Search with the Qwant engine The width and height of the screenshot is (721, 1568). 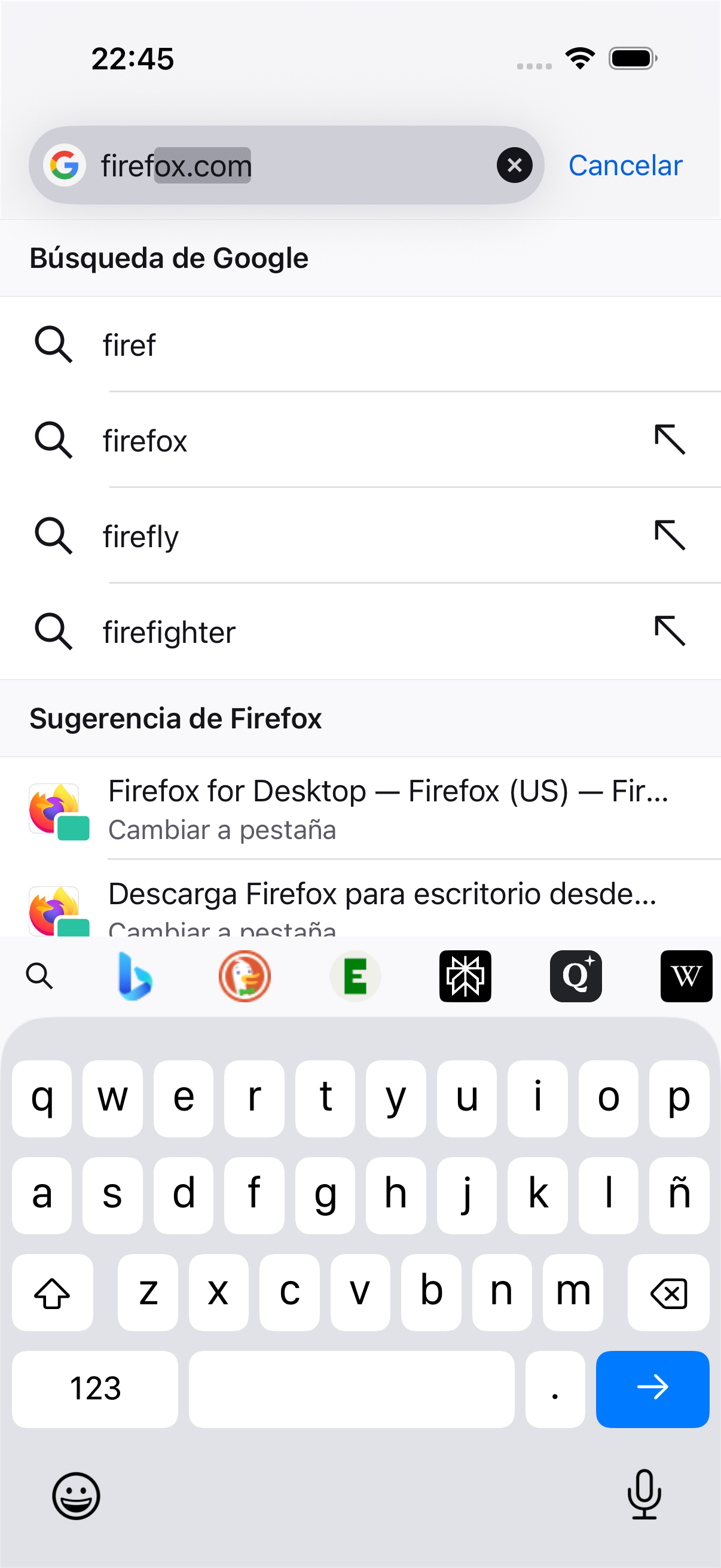tap(576, 976)
